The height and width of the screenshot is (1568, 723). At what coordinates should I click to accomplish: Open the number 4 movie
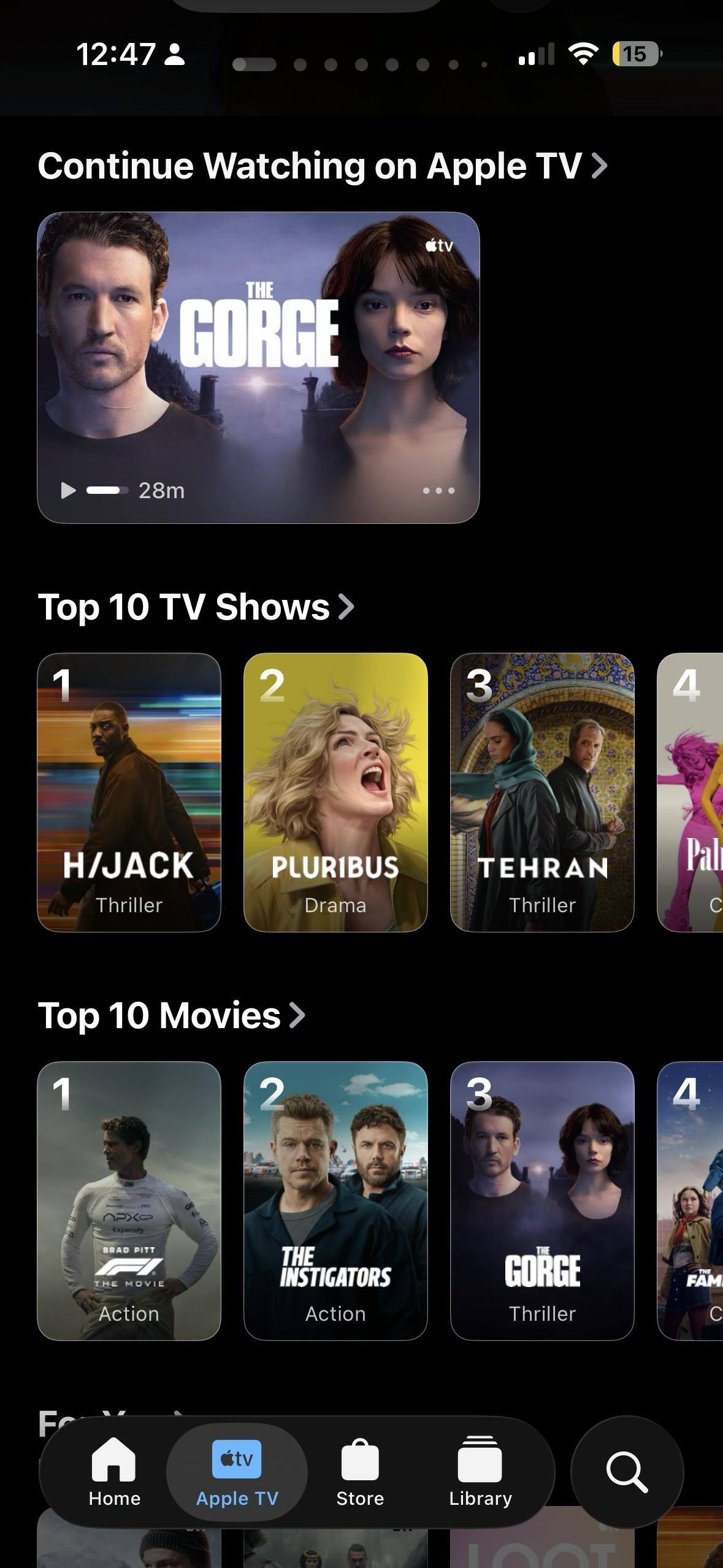690,1201
